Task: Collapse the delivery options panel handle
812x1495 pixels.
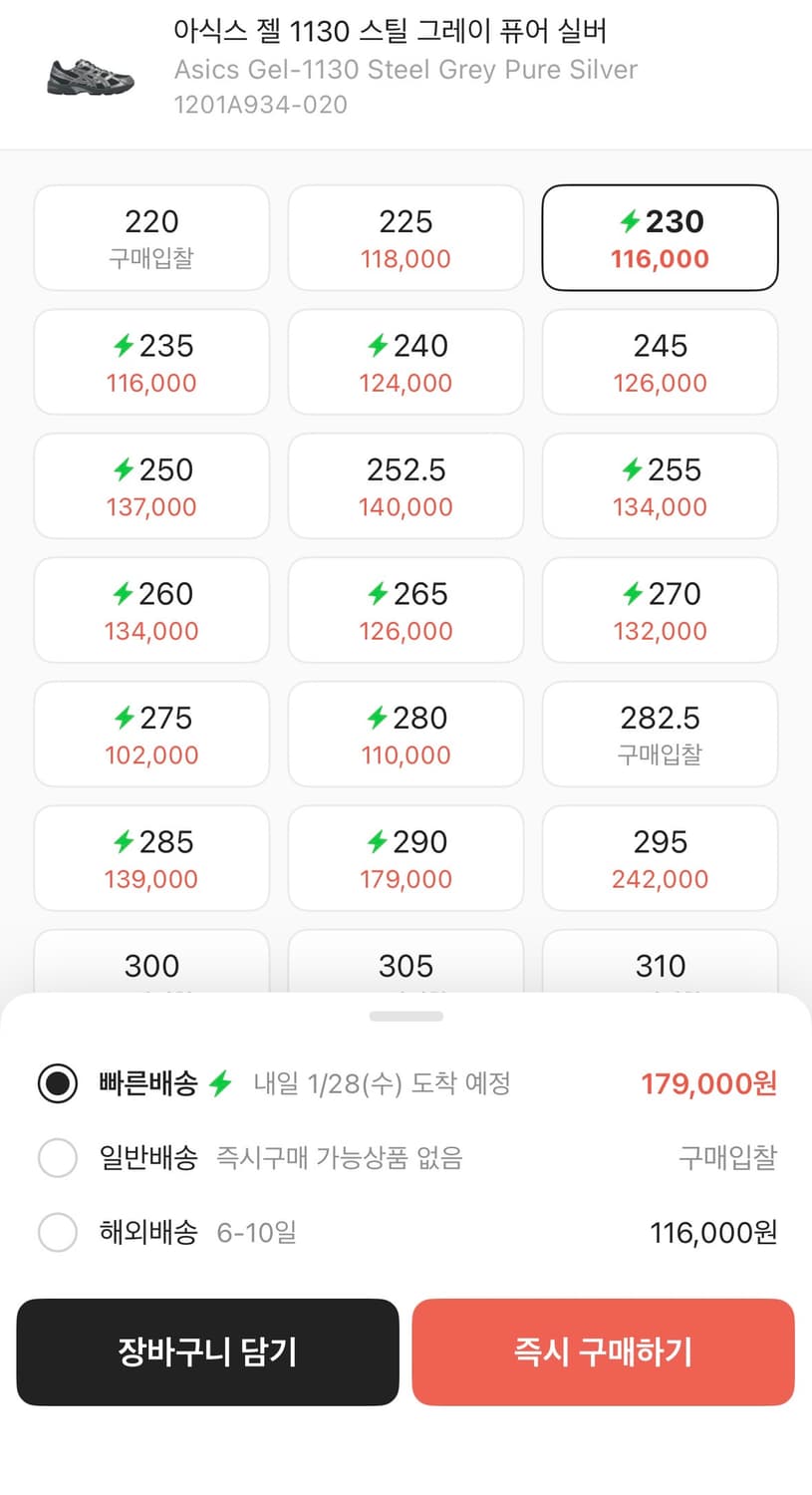Action: (406, 1015)
